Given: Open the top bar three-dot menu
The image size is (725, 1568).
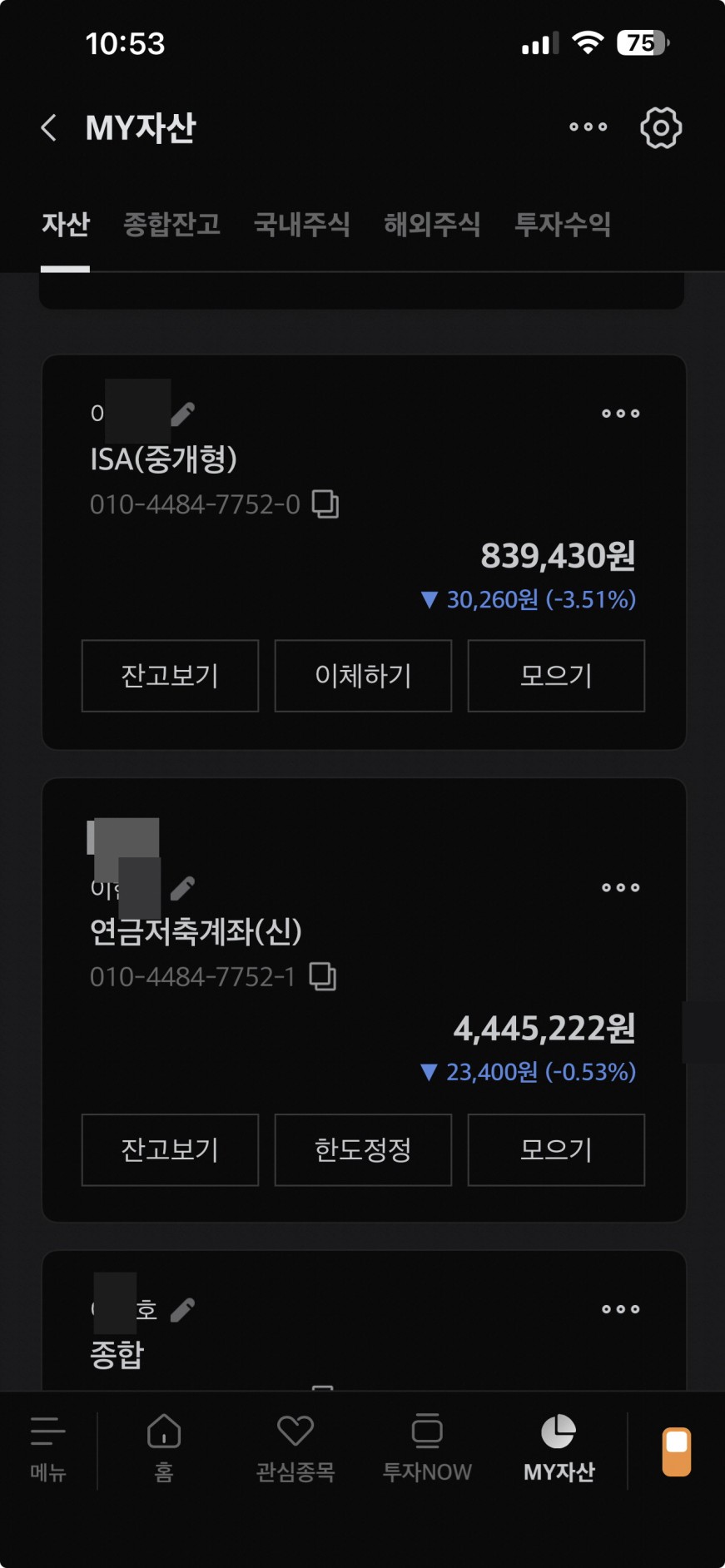Looking at the screenshot, I should click(x=588, y=127).
